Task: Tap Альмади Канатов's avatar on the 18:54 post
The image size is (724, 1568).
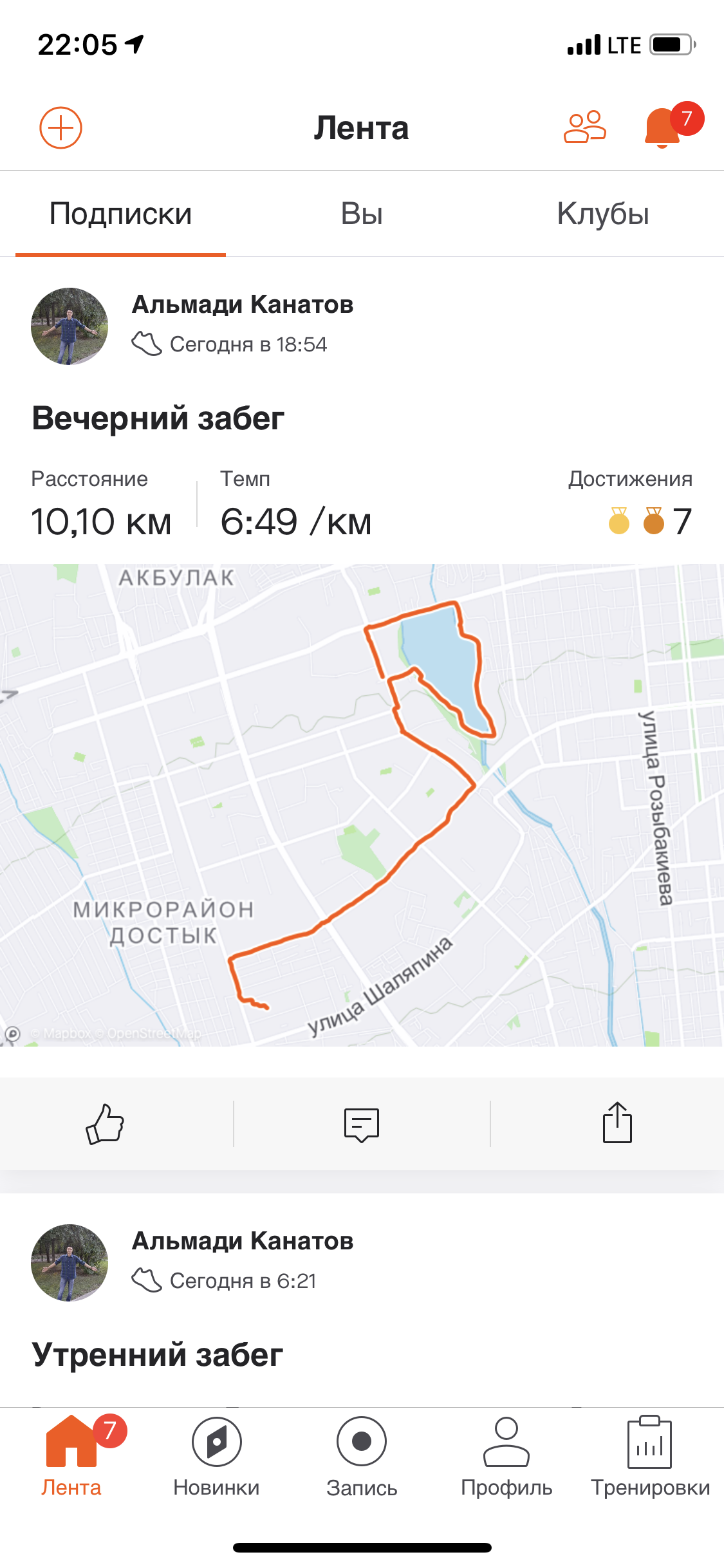Action: point(70,326)
